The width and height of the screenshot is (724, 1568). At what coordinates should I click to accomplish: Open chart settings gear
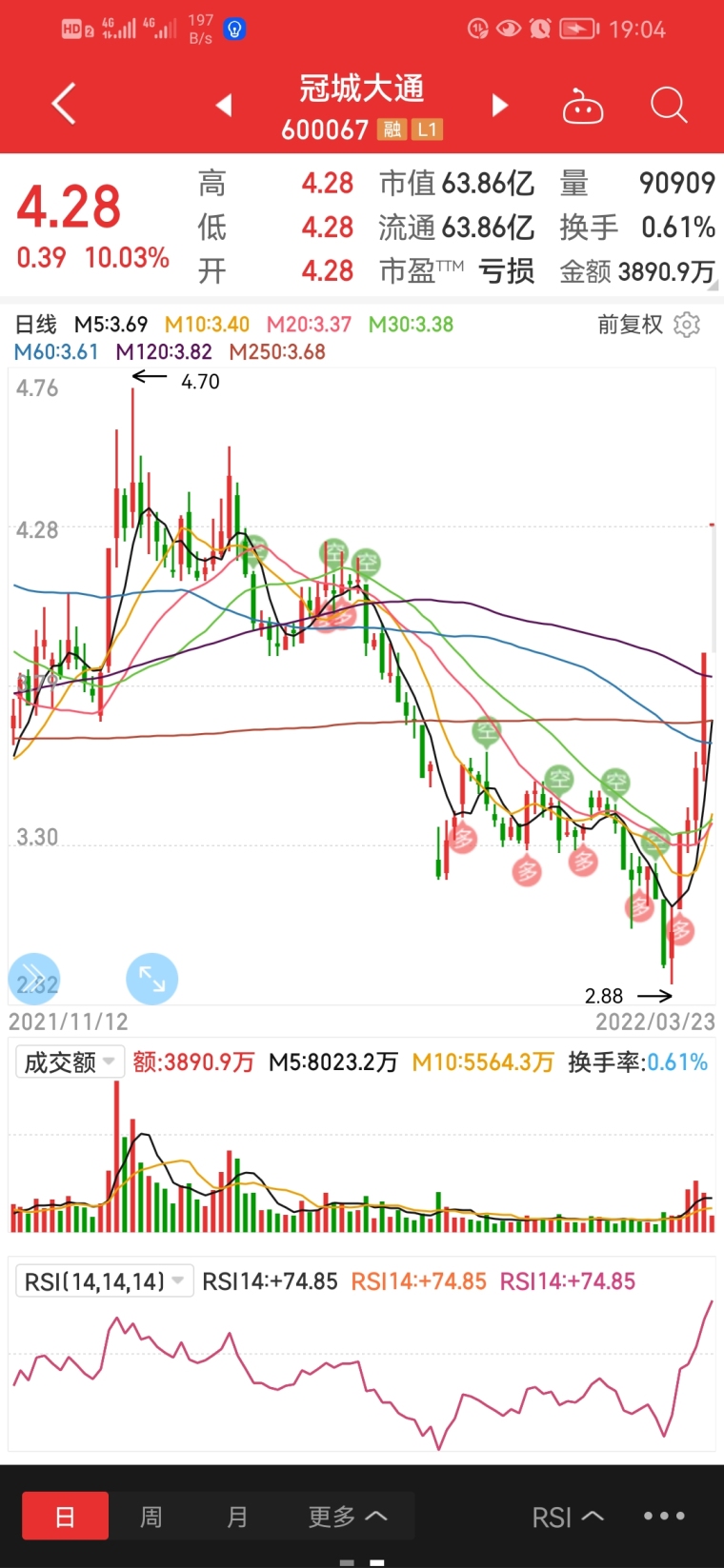point(687,325)
